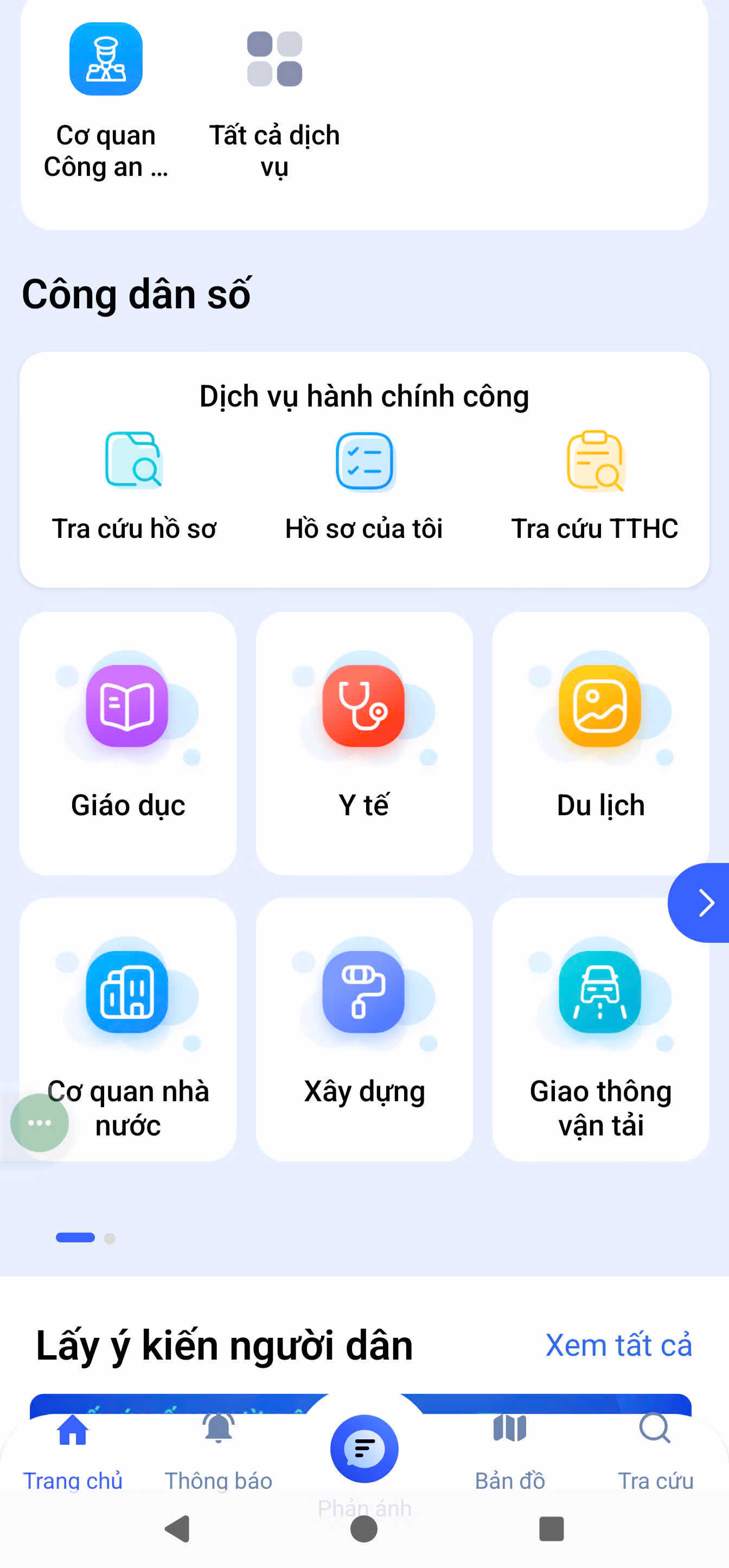Open the Du lịch card

pyautogui.click(x=600, y=743)
